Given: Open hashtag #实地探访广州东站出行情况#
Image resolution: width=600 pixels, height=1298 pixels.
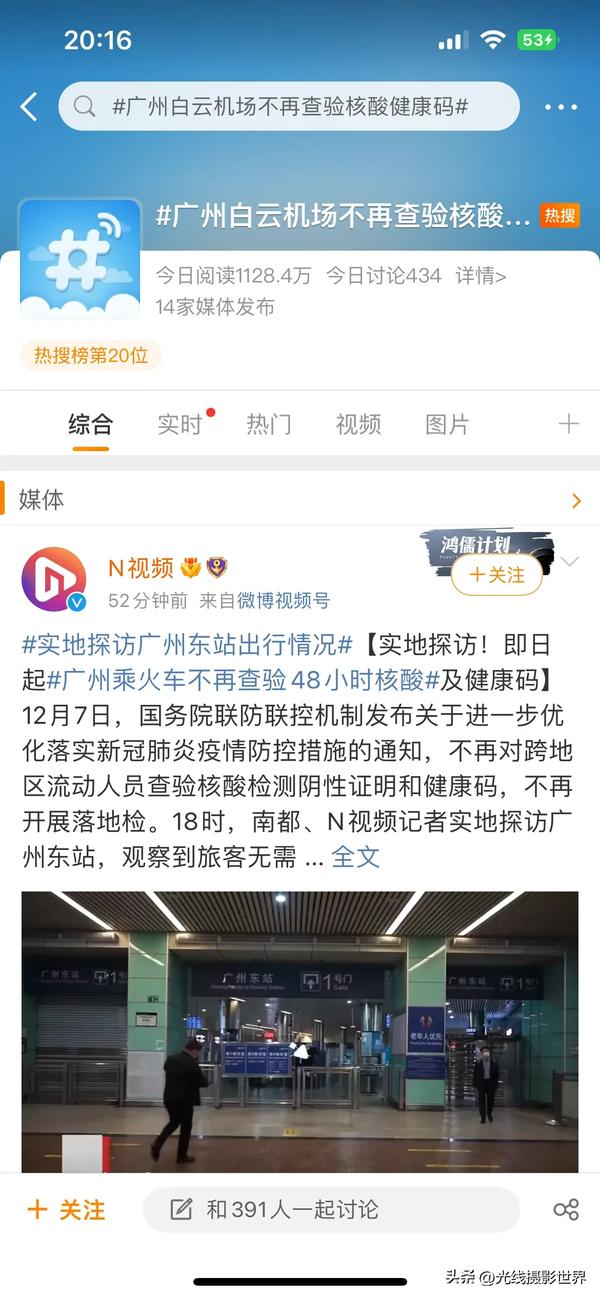Looking at the screenshot, I should click(x=188, y=644).
